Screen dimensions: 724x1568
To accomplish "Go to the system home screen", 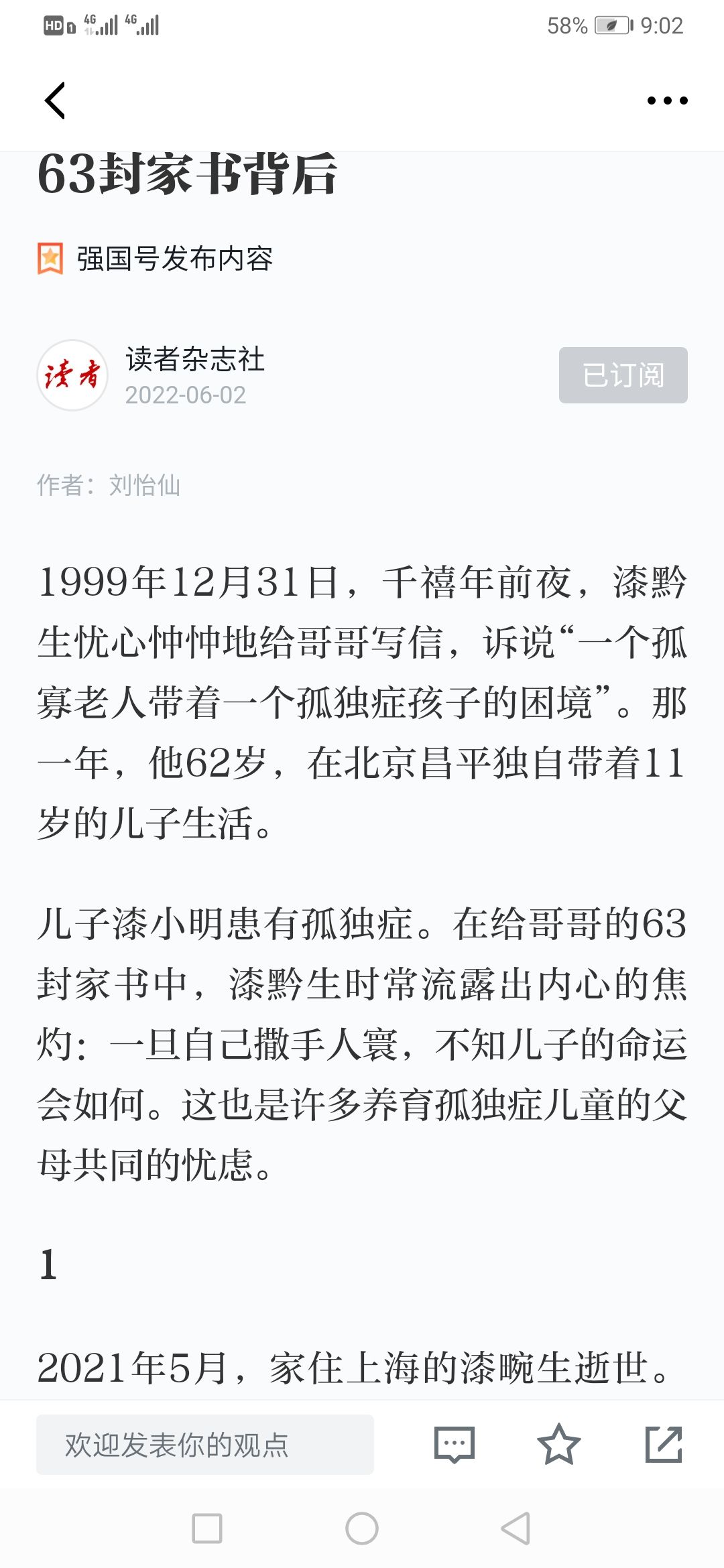I will [x=362, y=1528].
